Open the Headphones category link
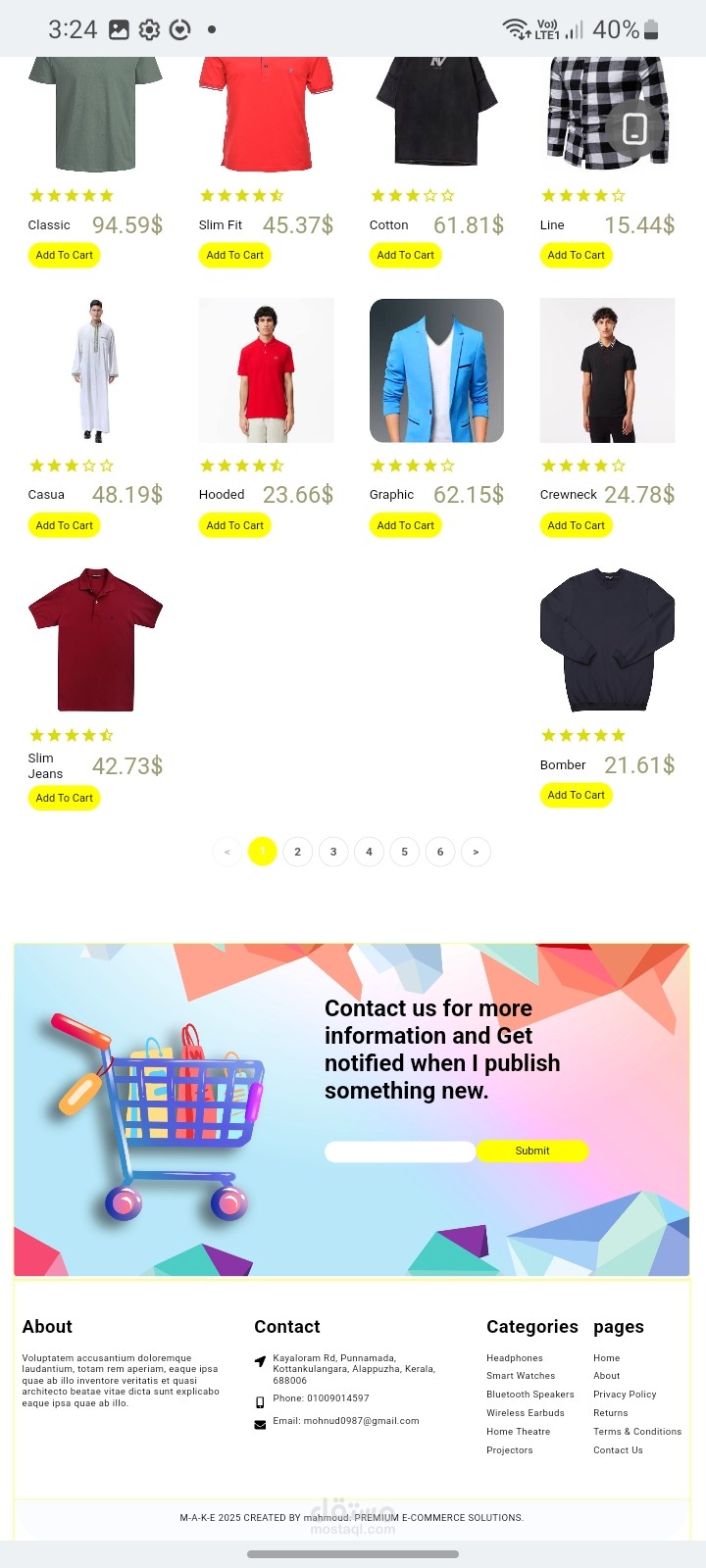The image size is (706, 1568). (x=515, y=1358)
